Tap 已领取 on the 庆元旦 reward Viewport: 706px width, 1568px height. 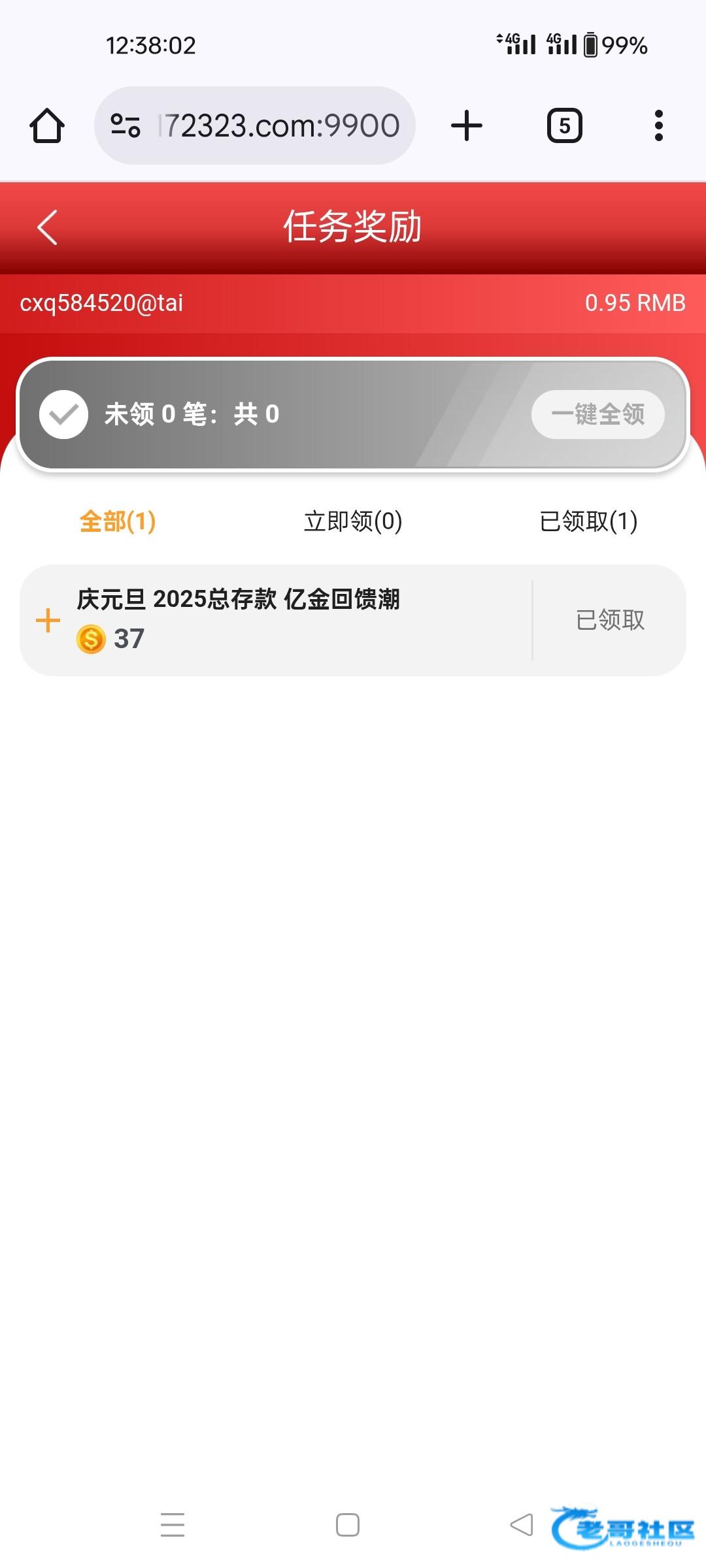610,620
